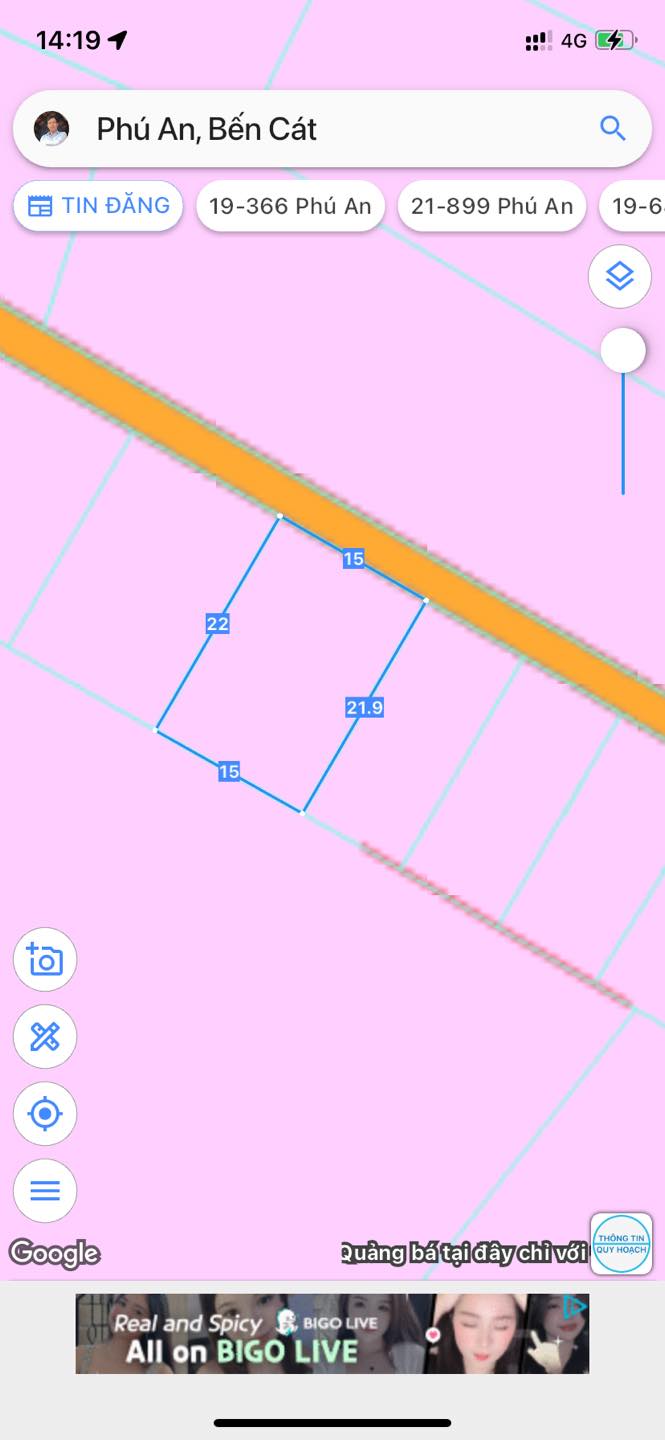The image size is (665, 1440).
Task: Open the hamburger menu button
Action: 45,1190
